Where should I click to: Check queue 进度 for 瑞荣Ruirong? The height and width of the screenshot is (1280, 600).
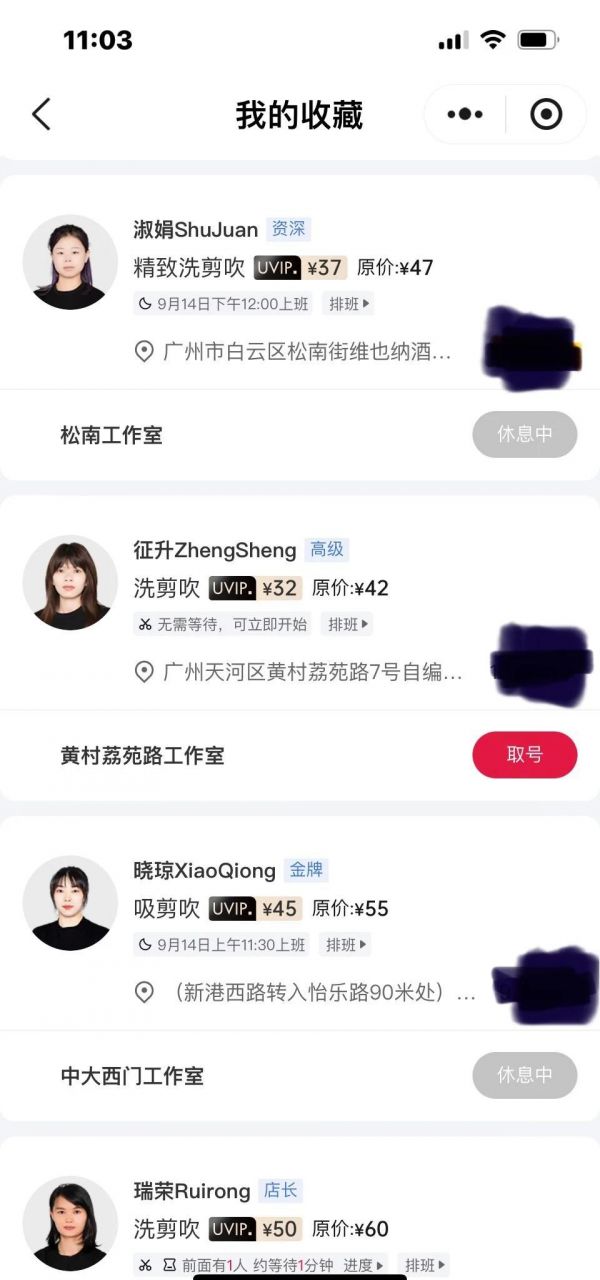point(363,1265)
